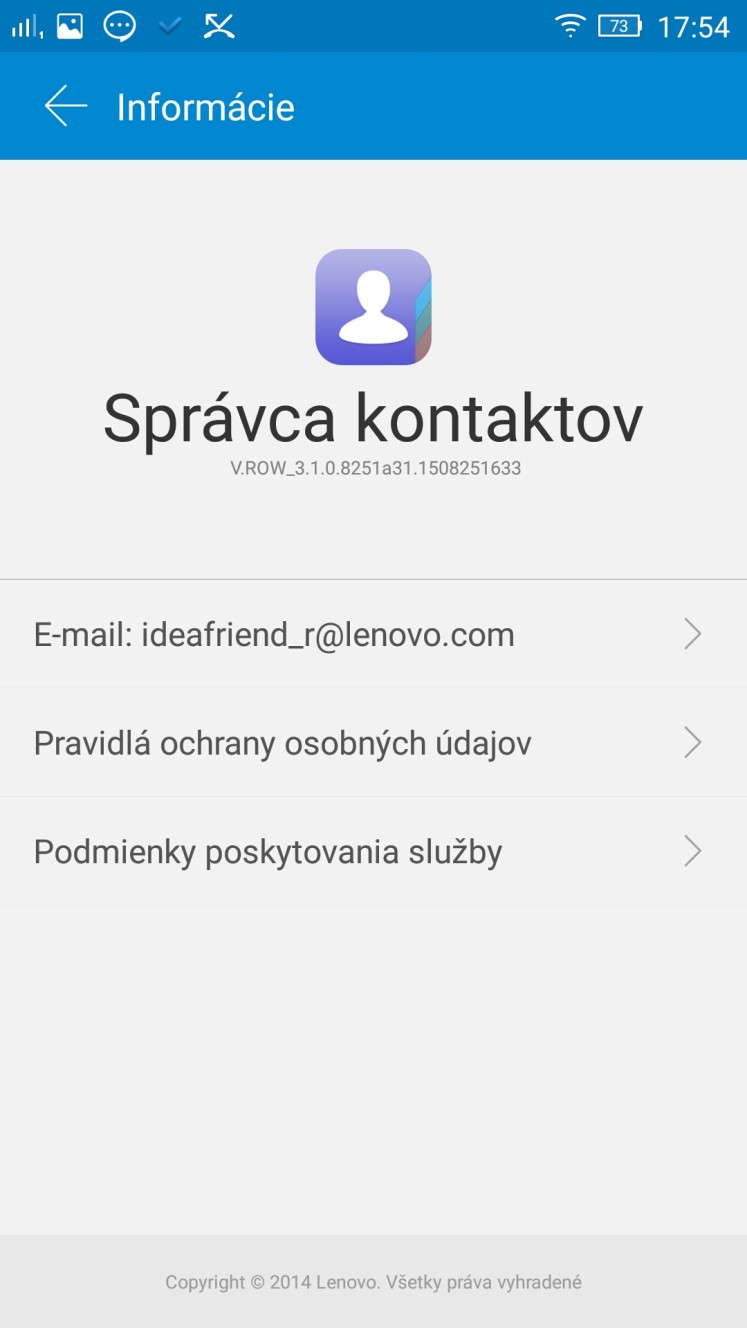Go back from the Informácie screen
This screenshot has width=747, height=1328.
coord(66,106)
